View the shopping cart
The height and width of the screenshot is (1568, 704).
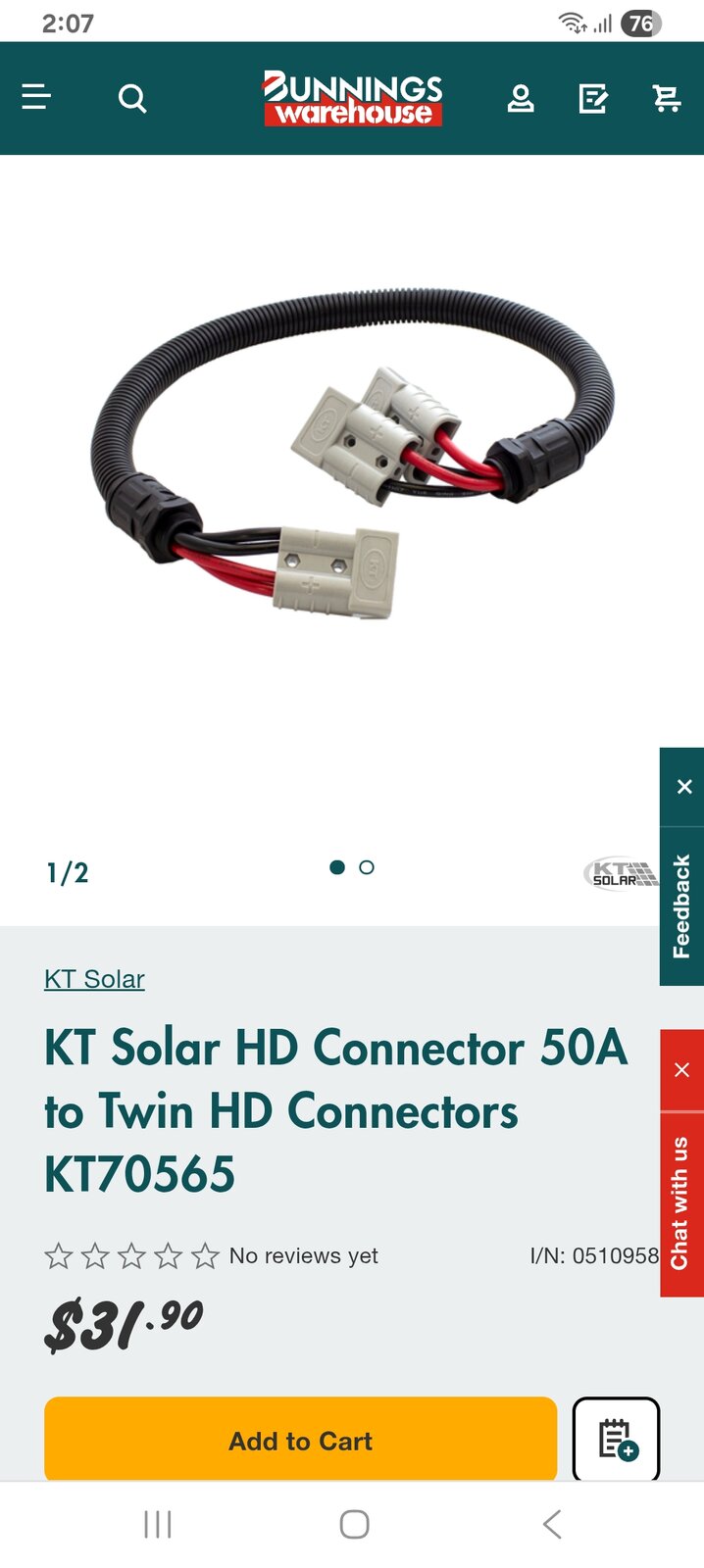pyautogui.click(x=667, y=98)
